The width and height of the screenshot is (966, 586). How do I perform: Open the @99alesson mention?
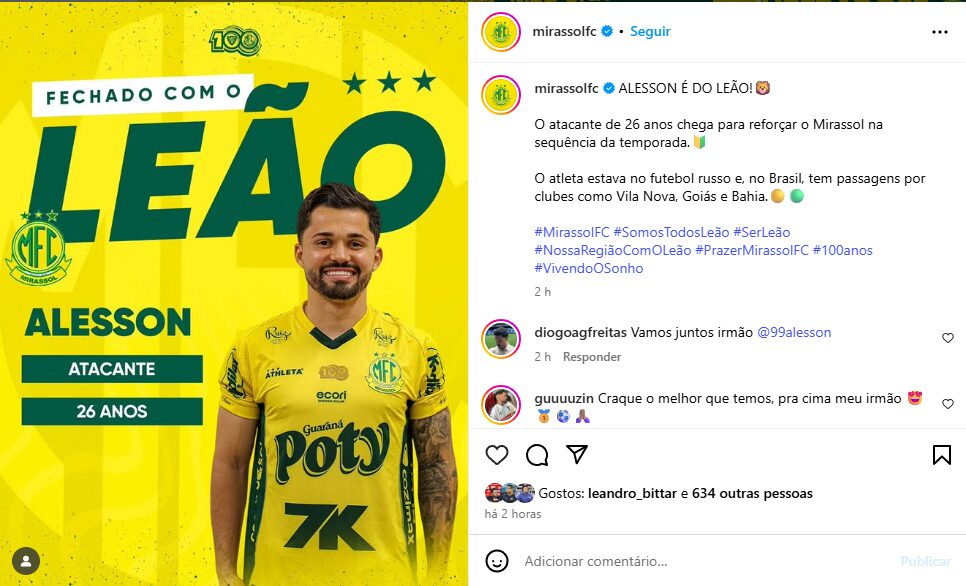794,332
